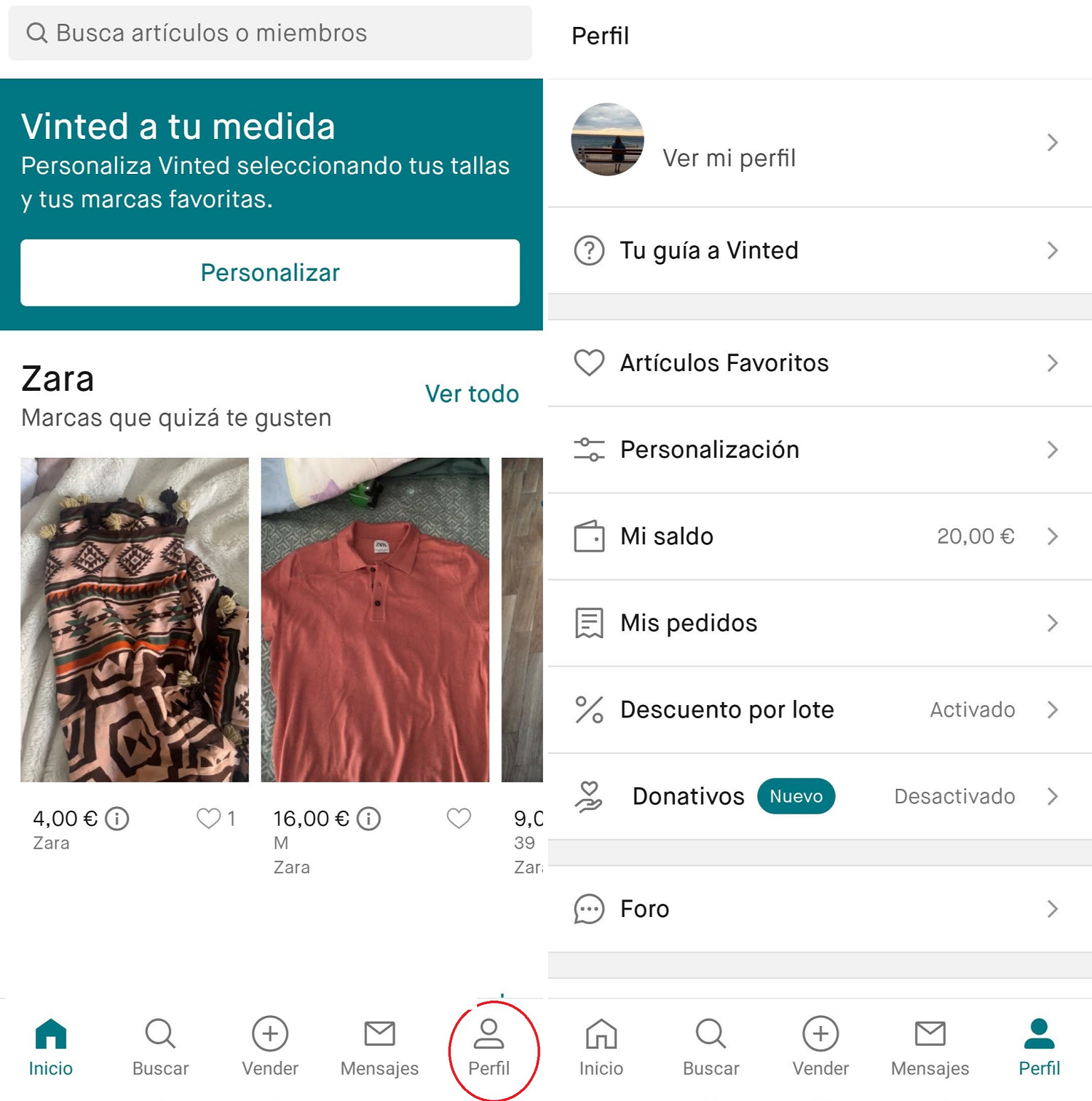This screenshot has height=1101, width=1092.
Task: Open the 4,00 € Zara patterned scarf item
Action: point(135,619)
